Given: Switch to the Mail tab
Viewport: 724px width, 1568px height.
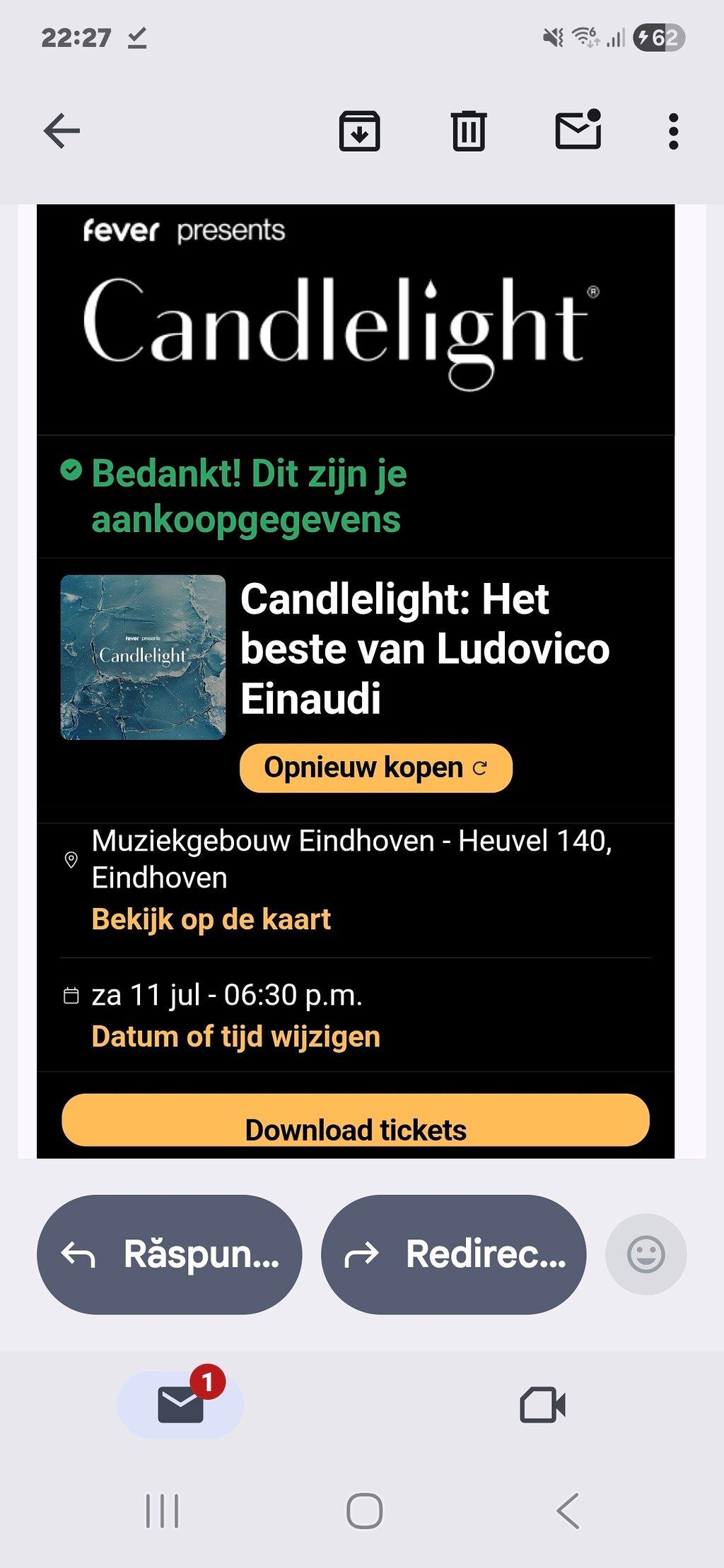Looking at the screenshot, I should 181,1404.
